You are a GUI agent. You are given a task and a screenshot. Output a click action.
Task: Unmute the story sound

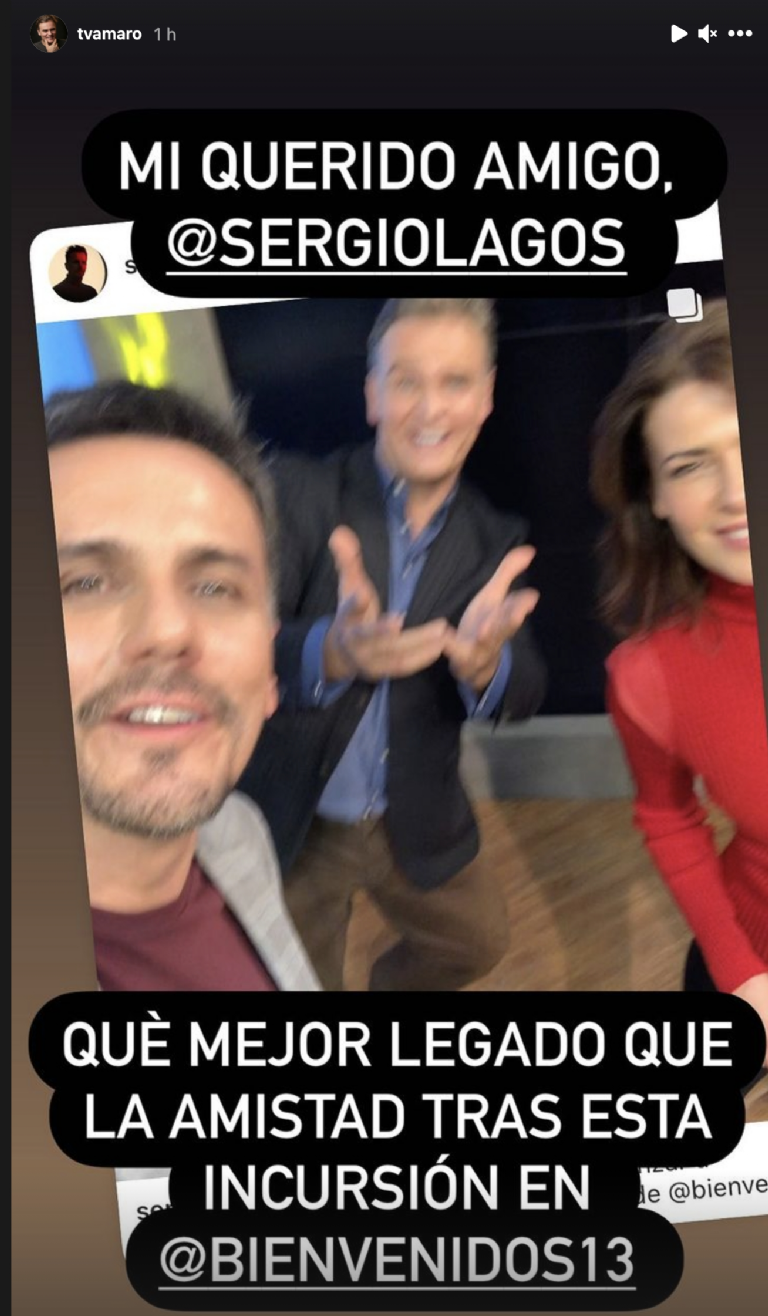click(x=708, y=34)
